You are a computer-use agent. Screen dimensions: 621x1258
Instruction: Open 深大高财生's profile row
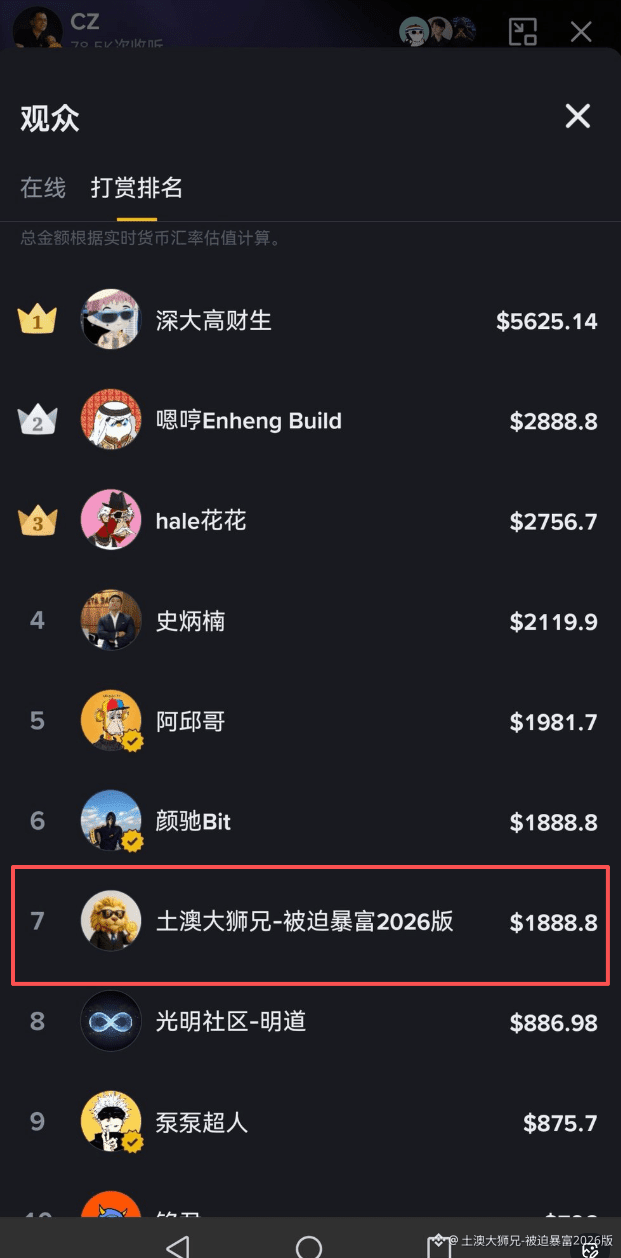(310, 321)
